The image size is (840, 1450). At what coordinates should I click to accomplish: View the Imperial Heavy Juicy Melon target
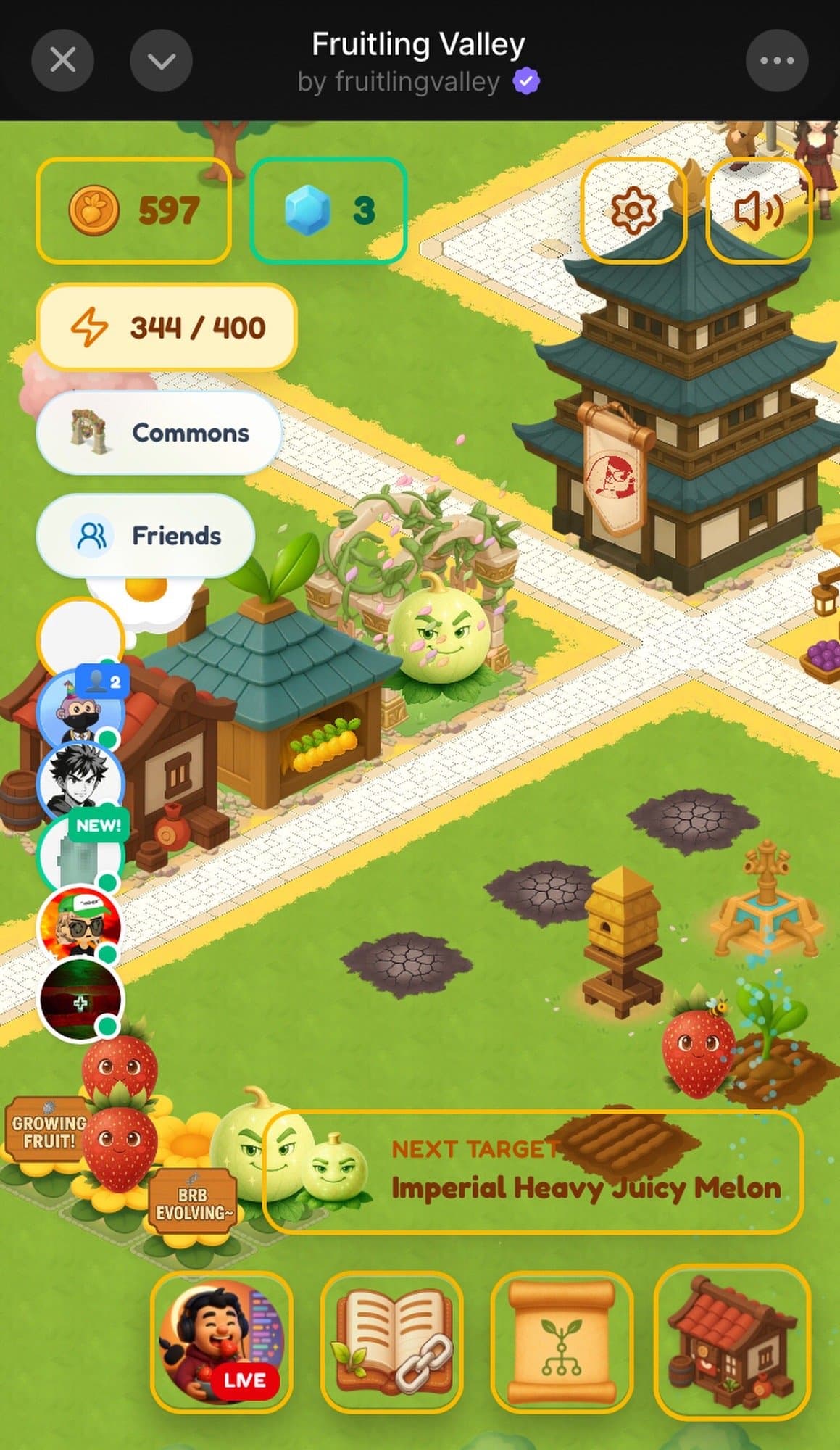point(533,1172)
